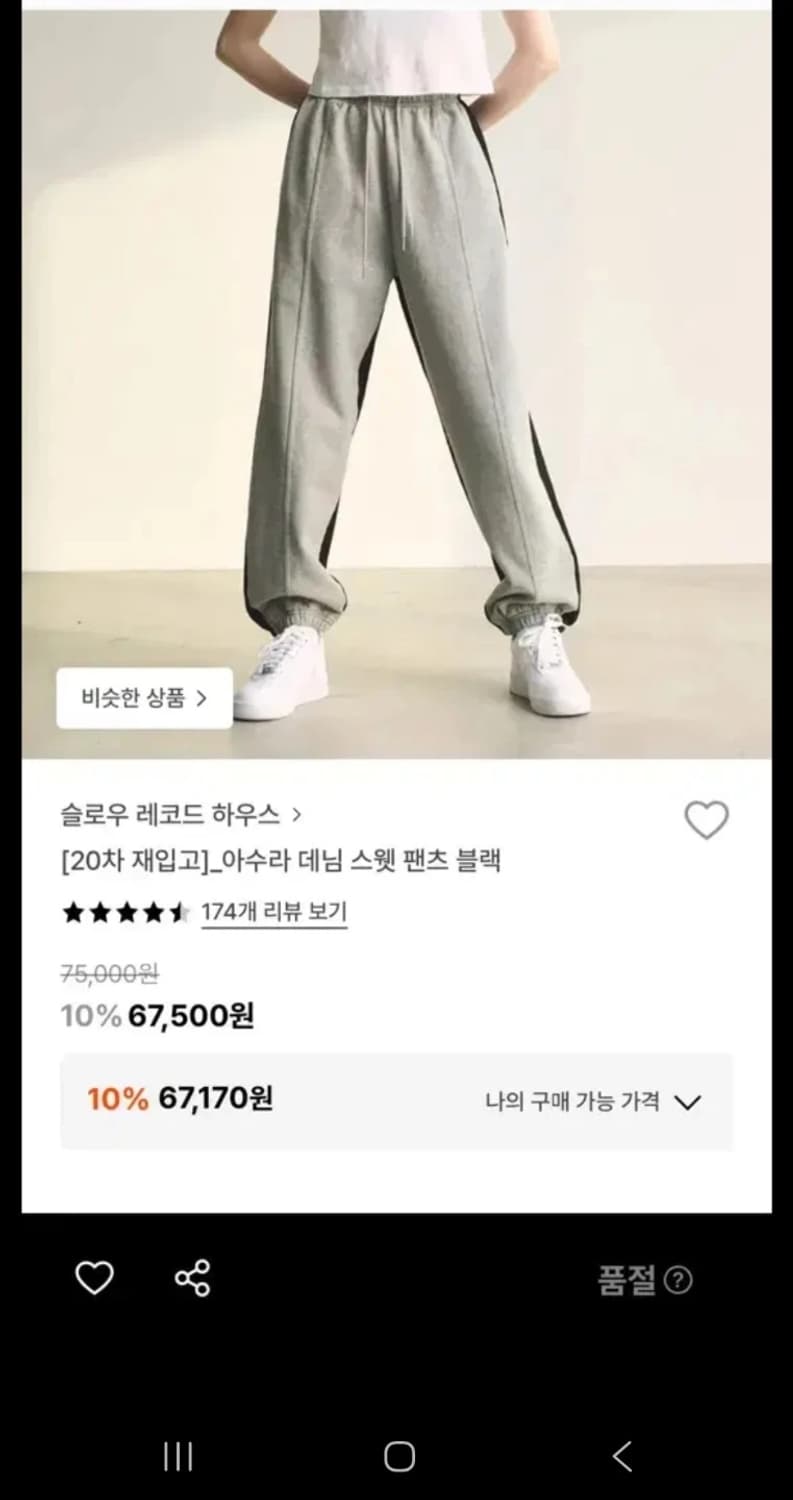The image size is (793, 1500).
Task: Select the discounted price 67,170원 banner
Action: point(396,1101)
